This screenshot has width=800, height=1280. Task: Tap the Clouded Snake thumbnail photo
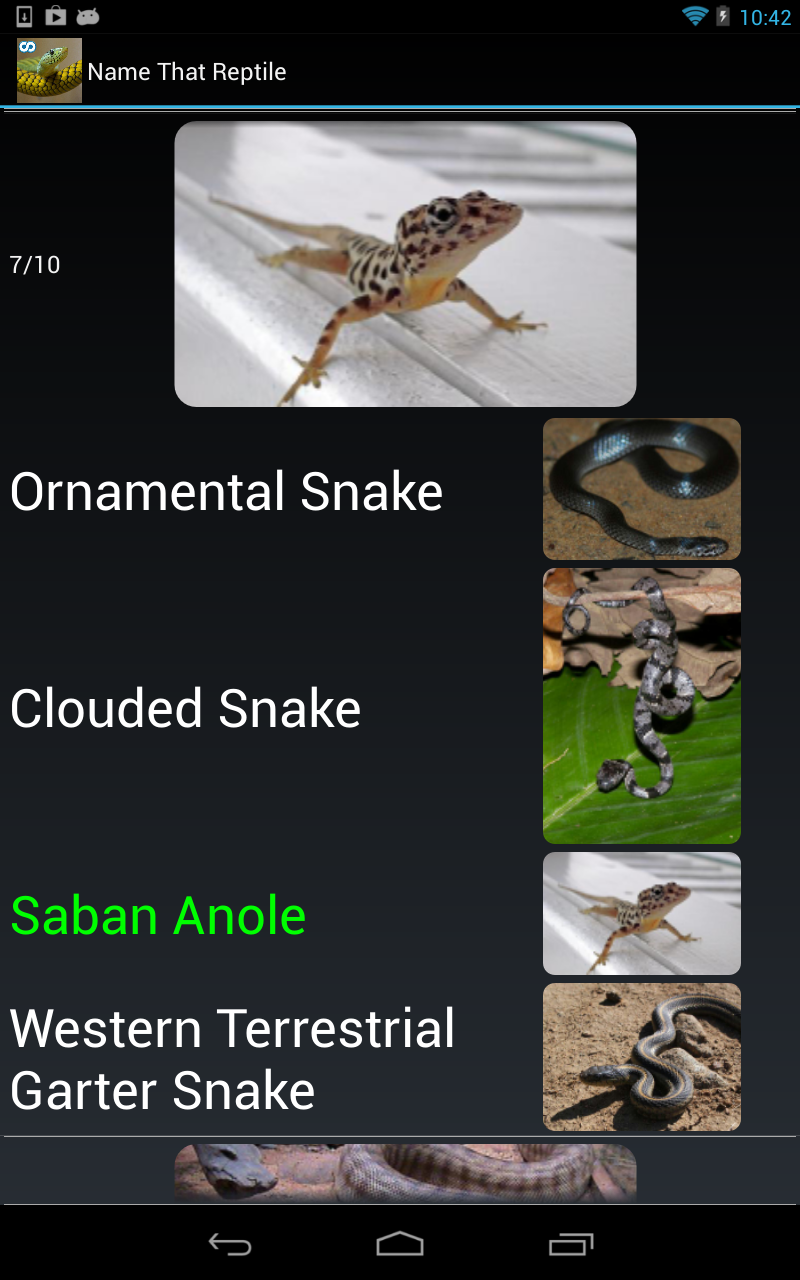click(x=641, y=705)
